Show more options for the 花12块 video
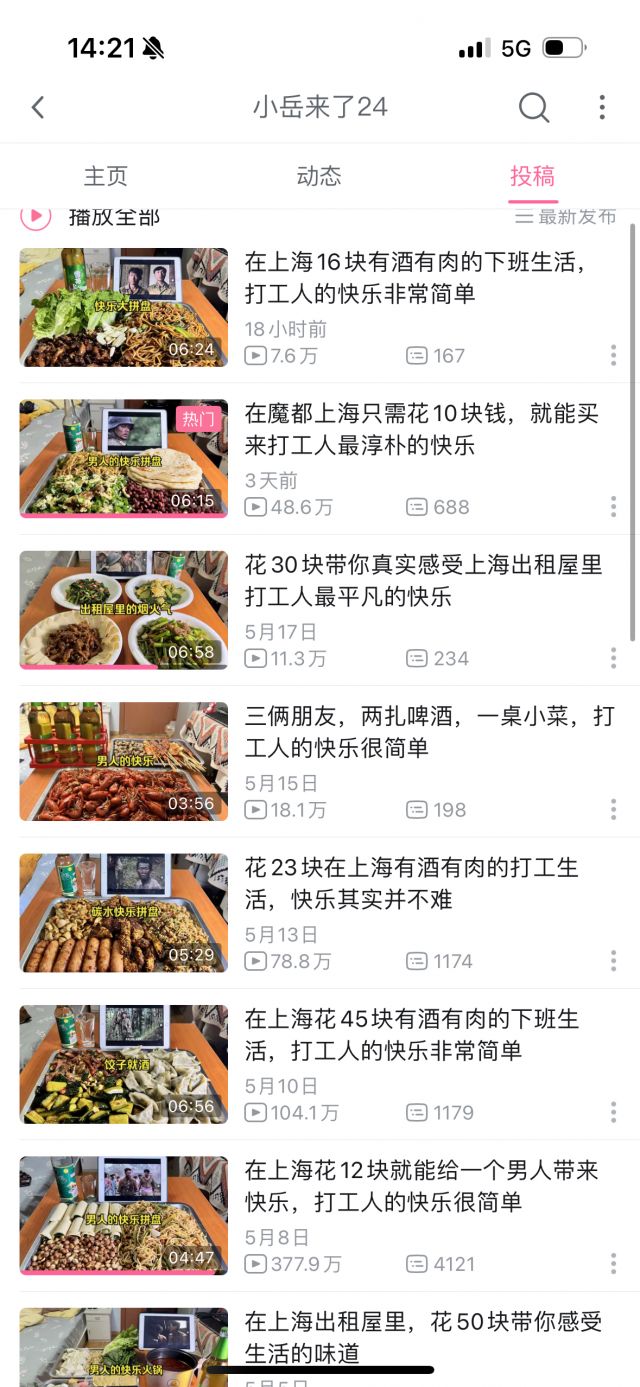640x1387 pixels. [613, 1264]
